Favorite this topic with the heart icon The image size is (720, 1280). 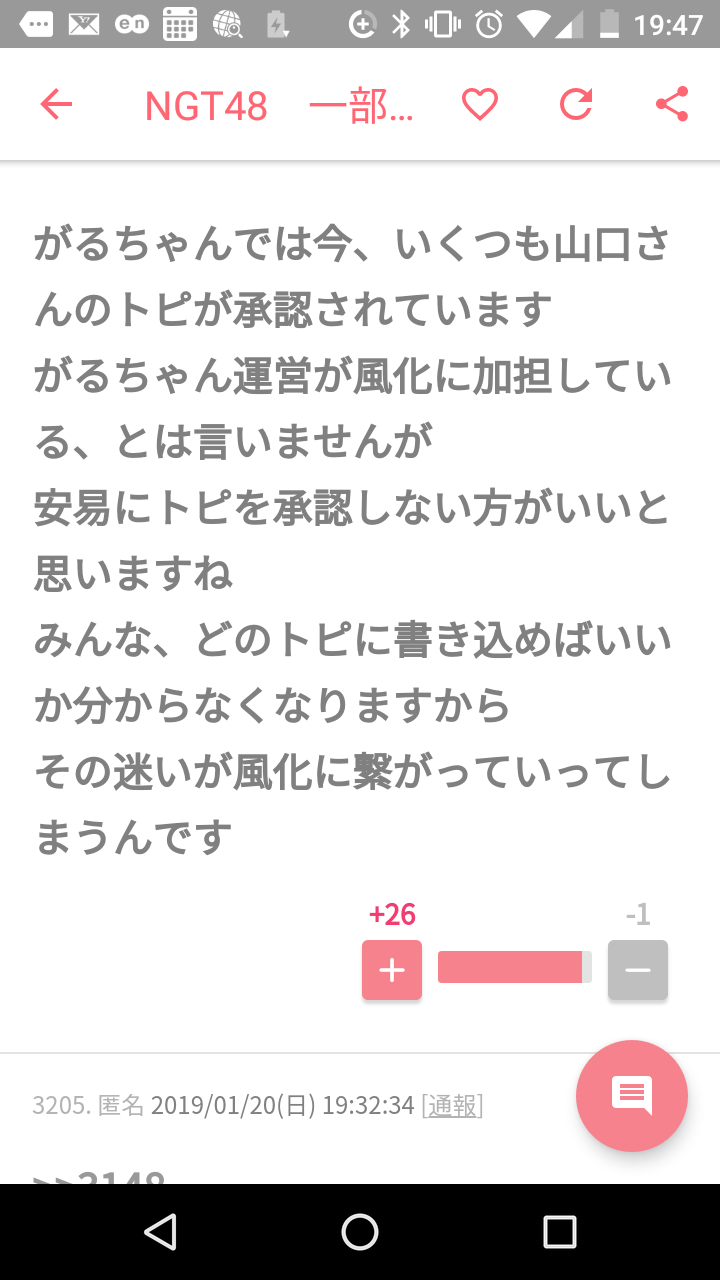480,104
